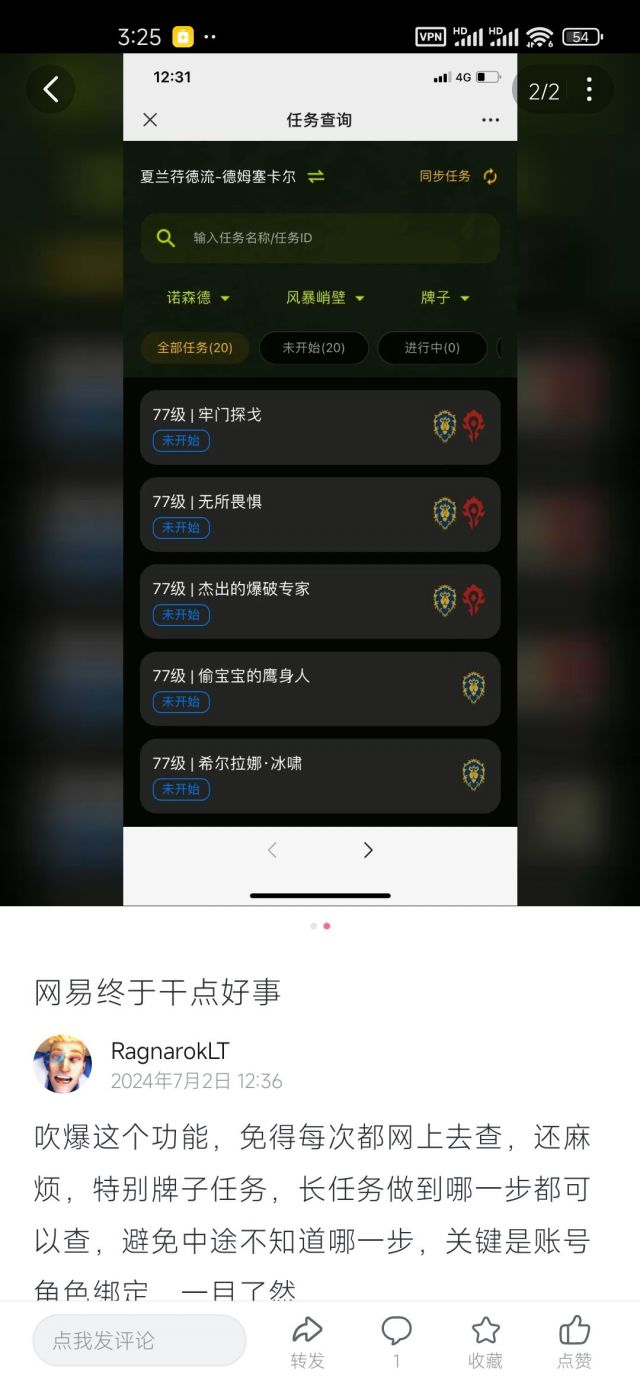The width and height of the screenshot is (640, 1386).
Task: Open the three-dot overflow menu
Action: point(589,90)
